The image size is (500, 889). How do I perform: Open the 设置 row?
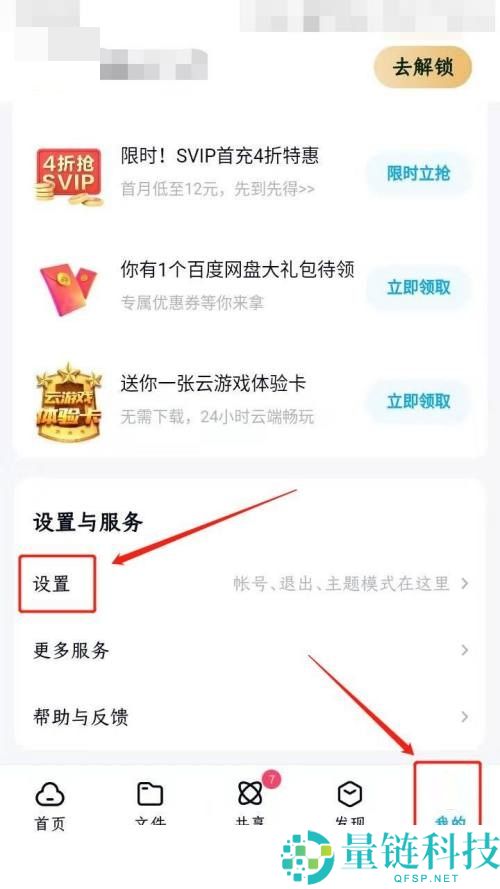point(249,583)
